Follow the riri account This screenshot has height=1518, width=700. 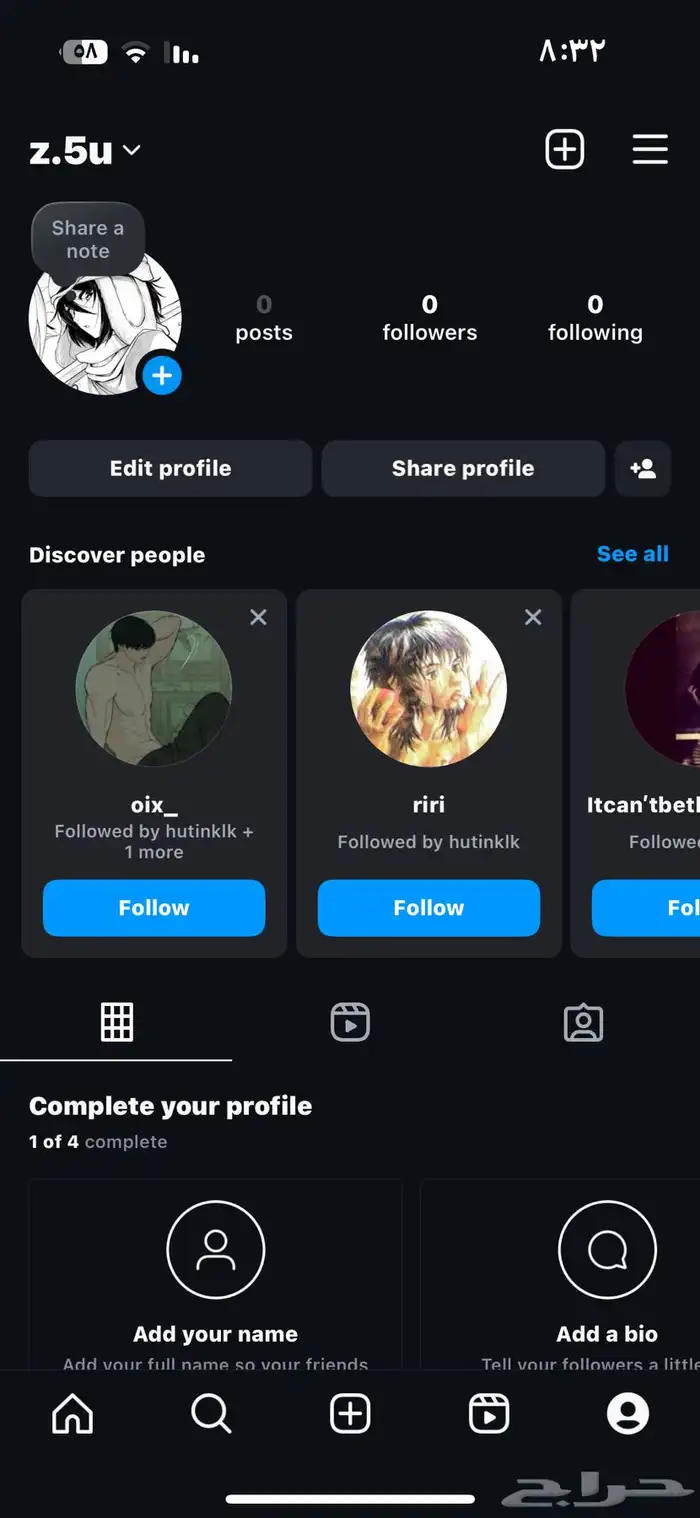pyautogui.click(x=428, y=908)
